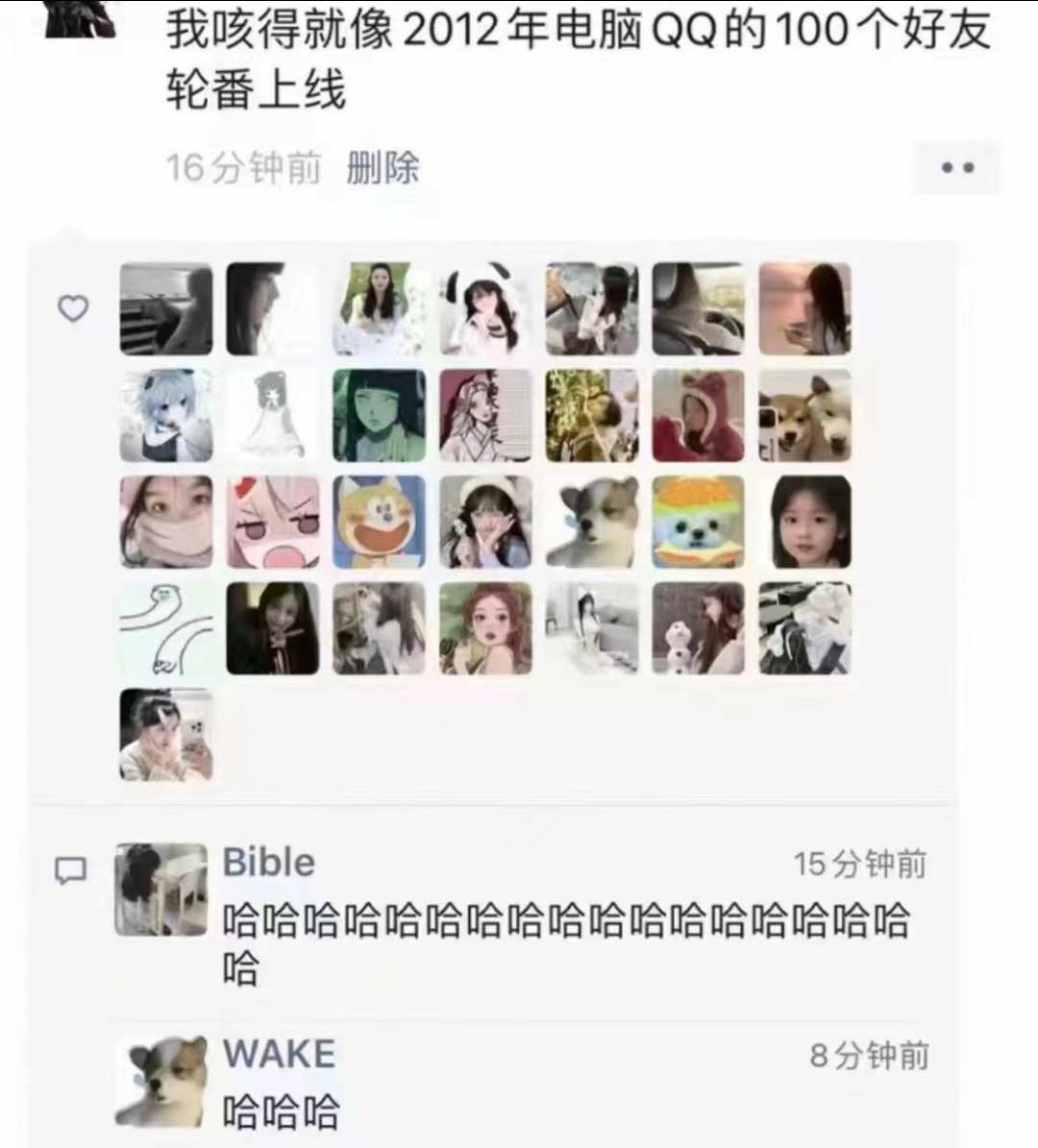
Task: Open the liker with white line-drawing avatar
Action: pyautogui.click(x=165, y=629)
